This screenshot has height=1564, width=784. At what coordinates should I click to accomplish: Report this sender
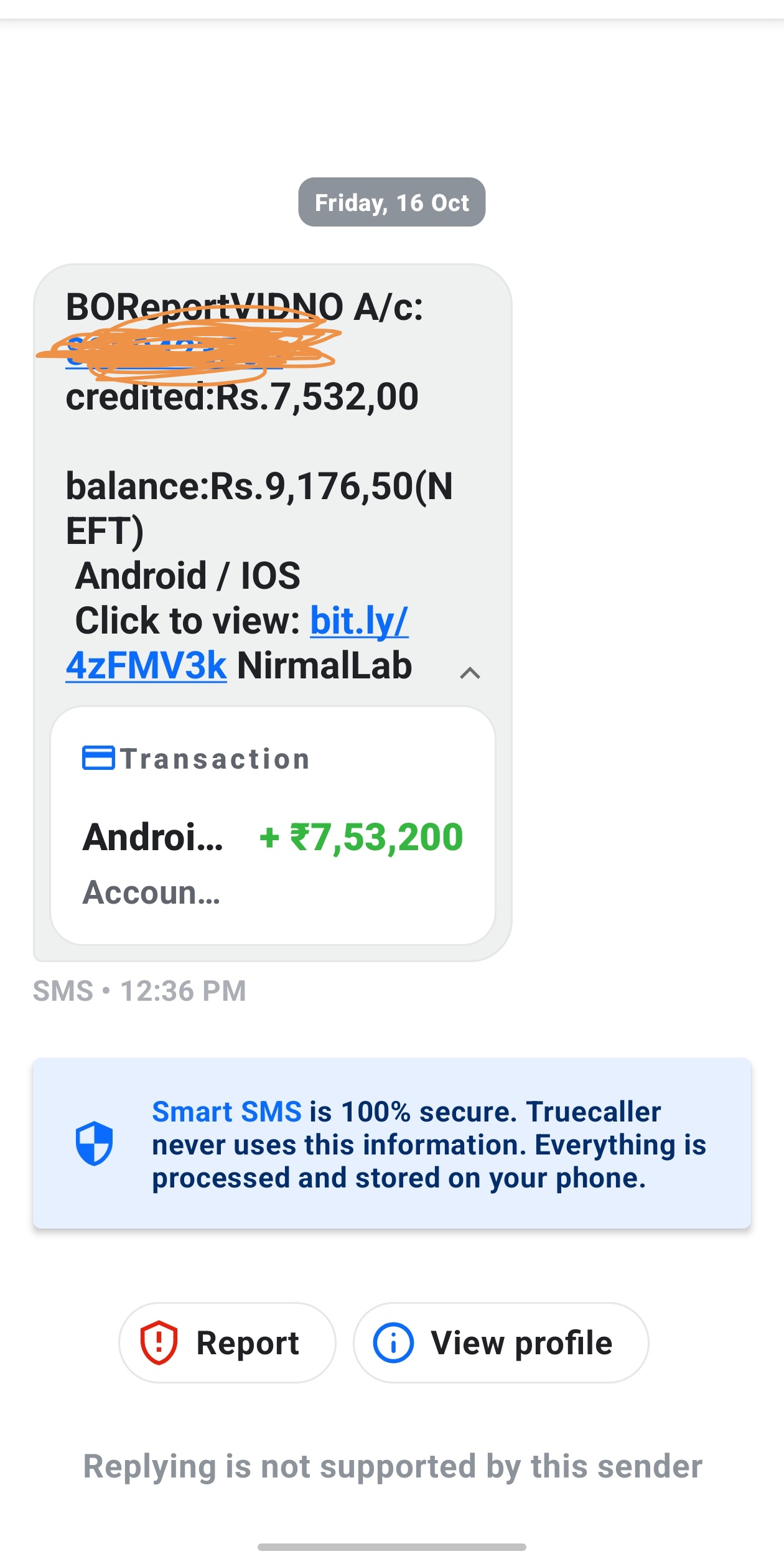point(227,1342)
